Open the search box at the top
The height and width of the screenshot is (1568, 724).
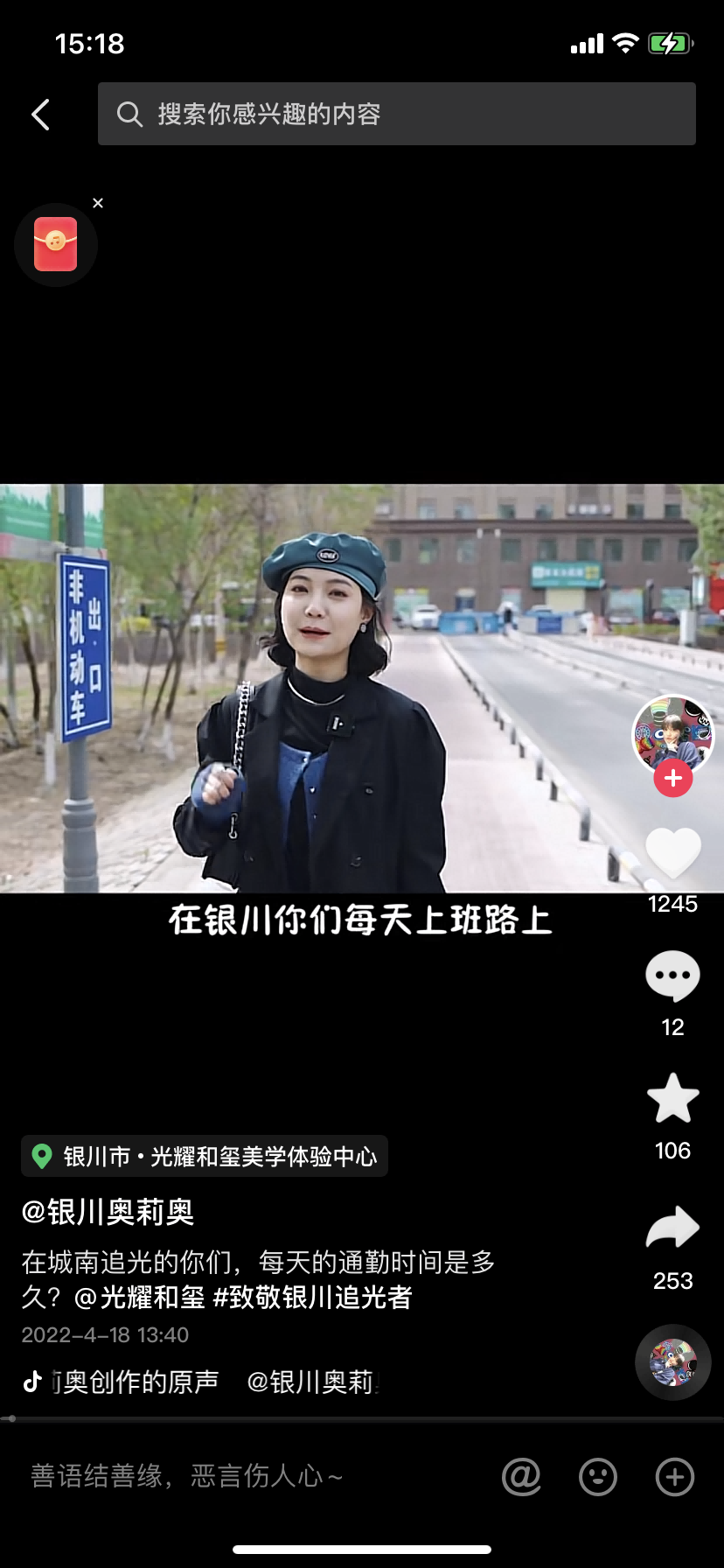[x=396, y=114]
